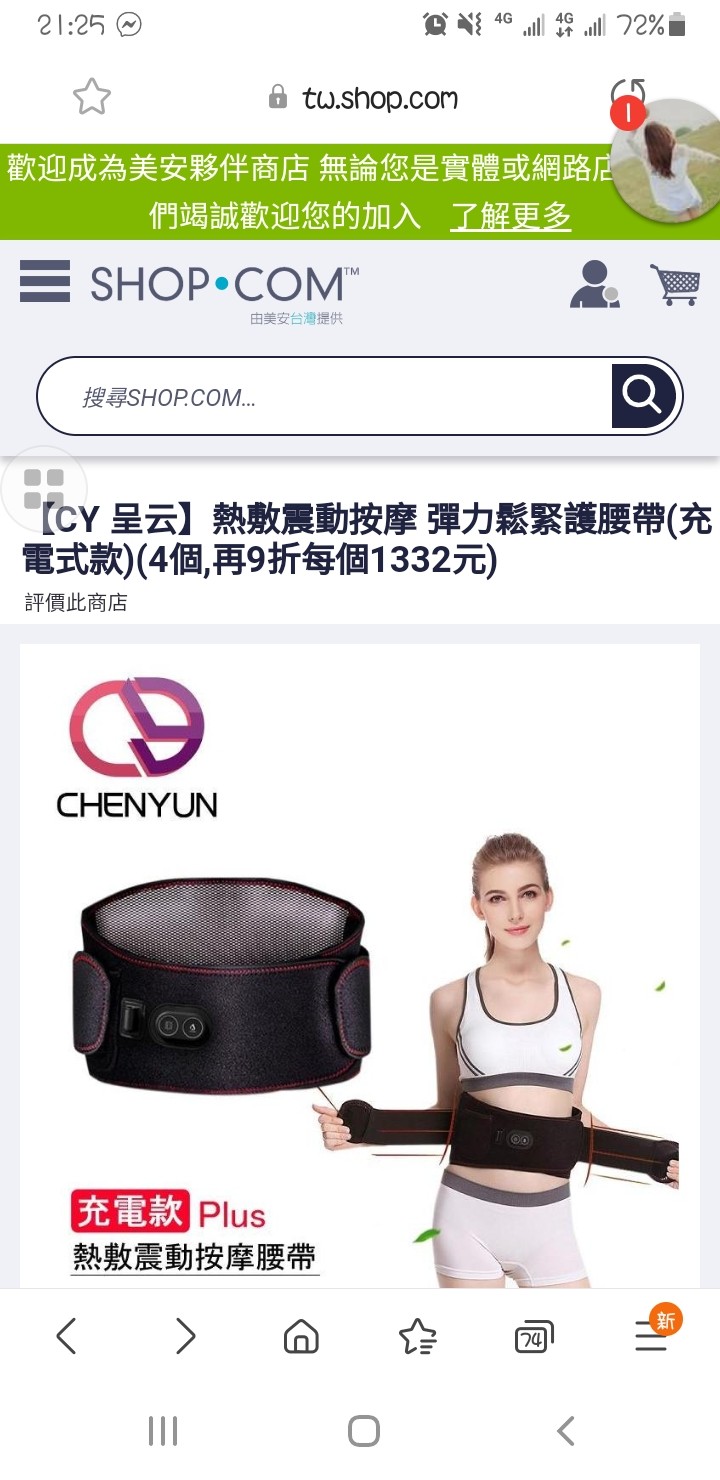
Task: Go forward with the browser forward arrow
Action: pos(186,1336)
